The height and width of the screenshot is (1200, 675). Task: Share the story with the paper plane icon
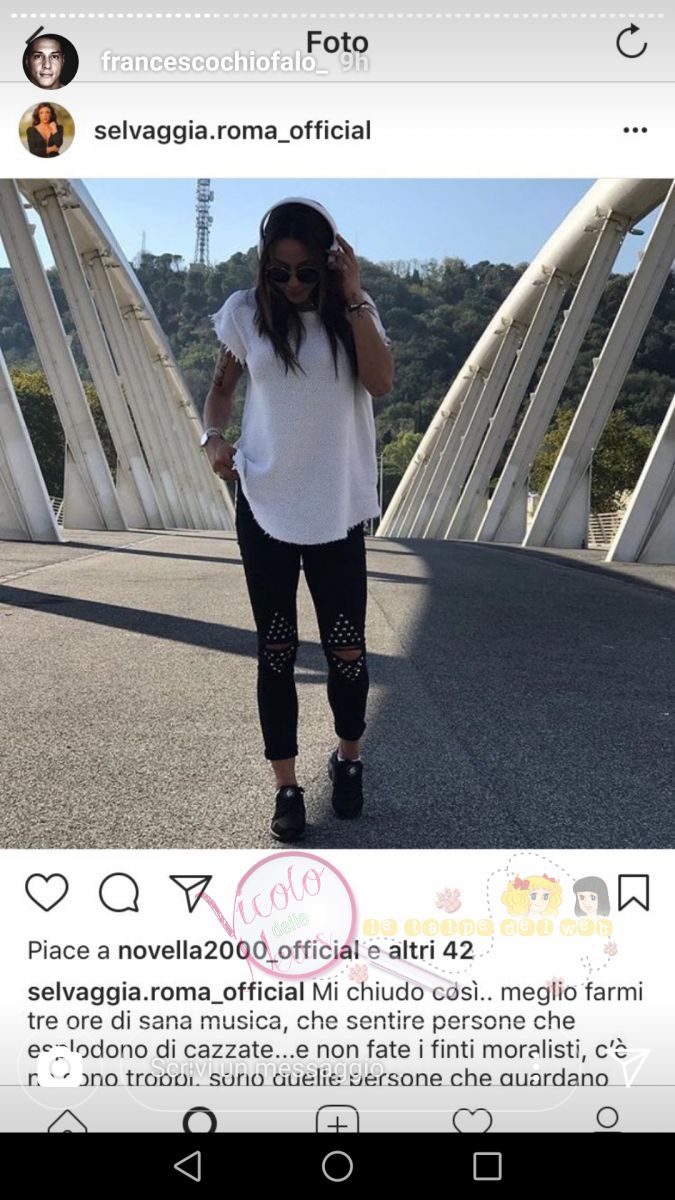(x=632, y=1067)
